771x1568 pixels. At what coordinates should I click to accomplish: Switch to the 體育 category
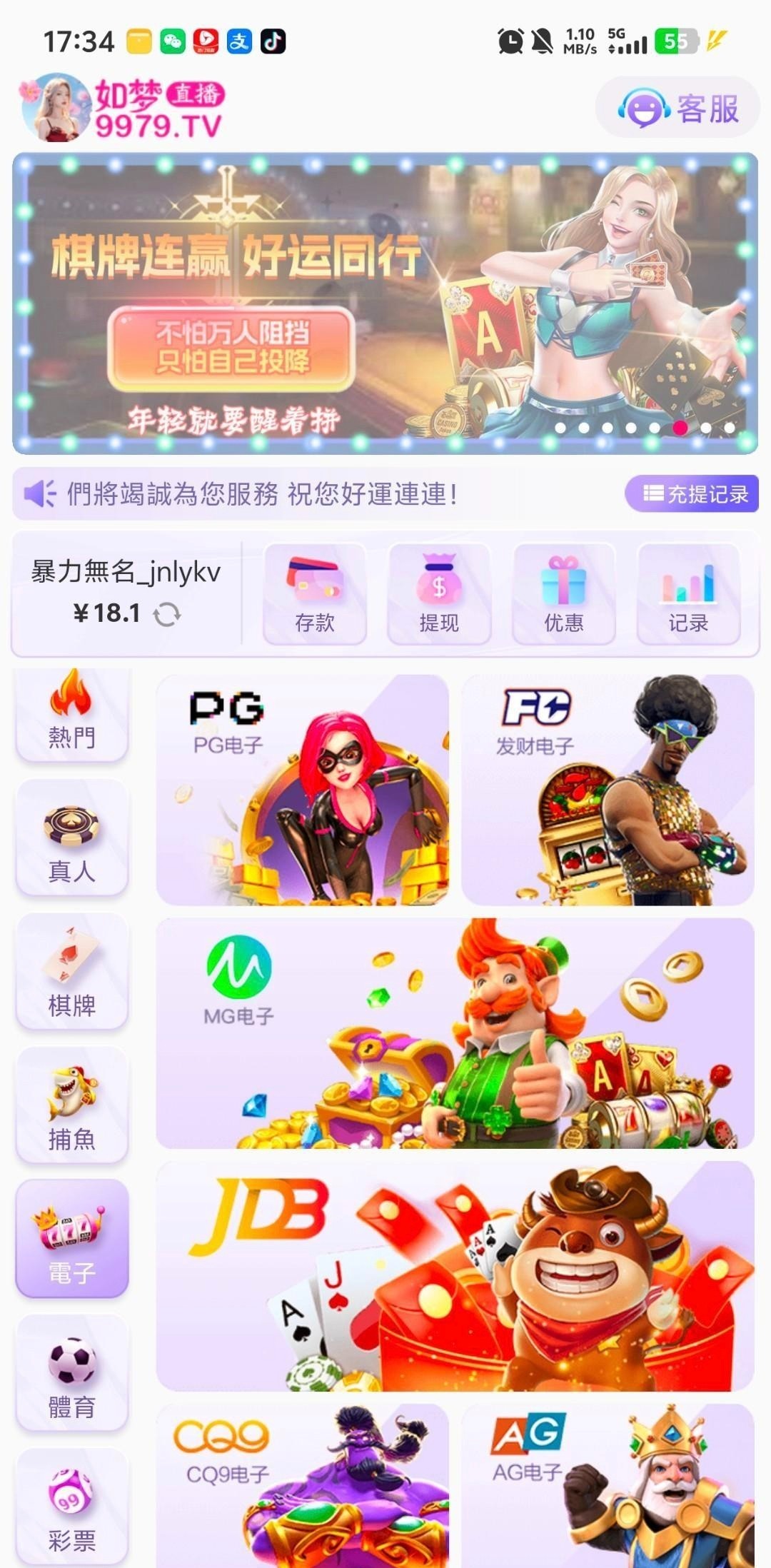tap(72, 1372)
